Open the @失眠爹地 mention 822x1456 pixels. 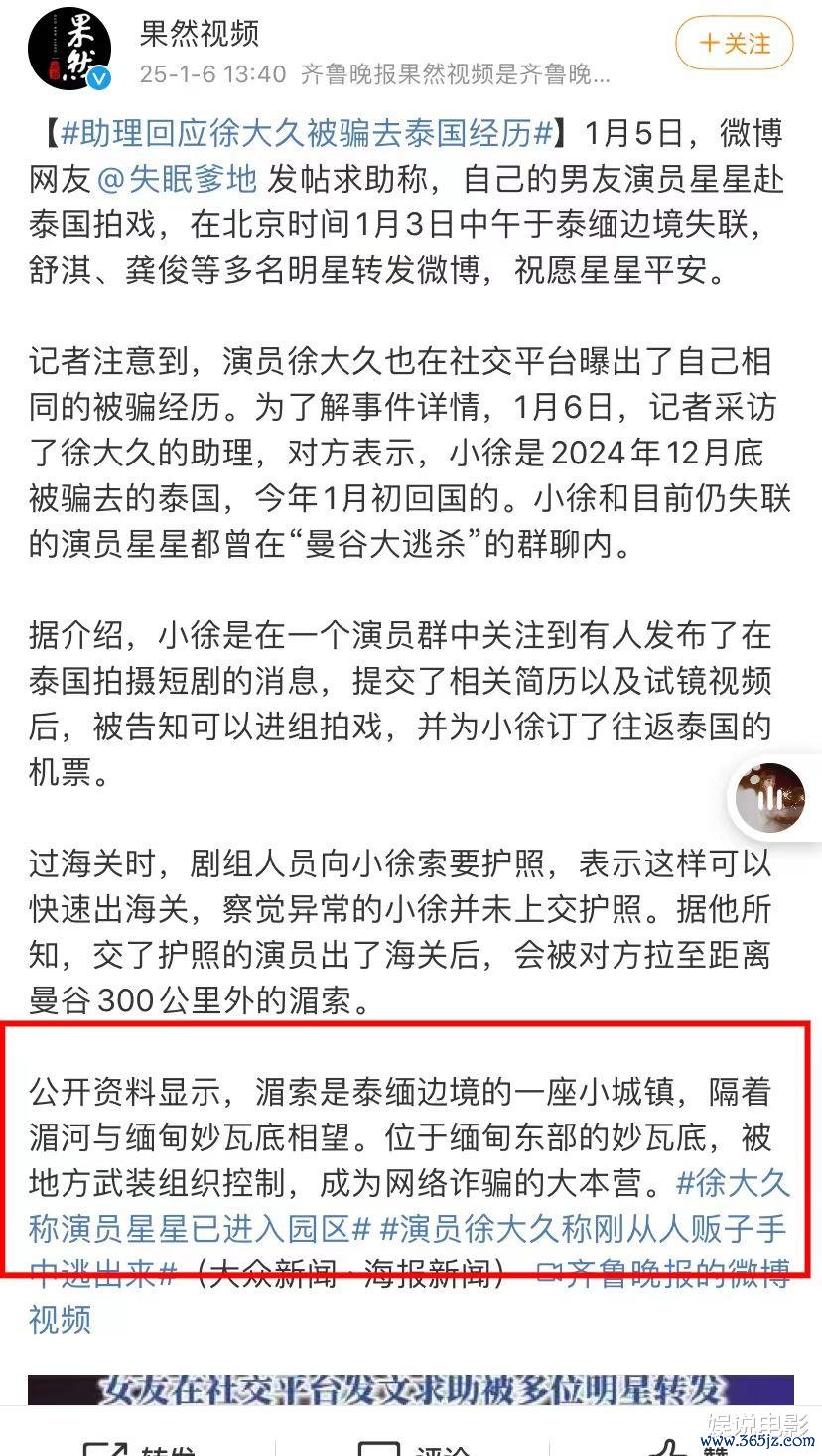[177, 179]
